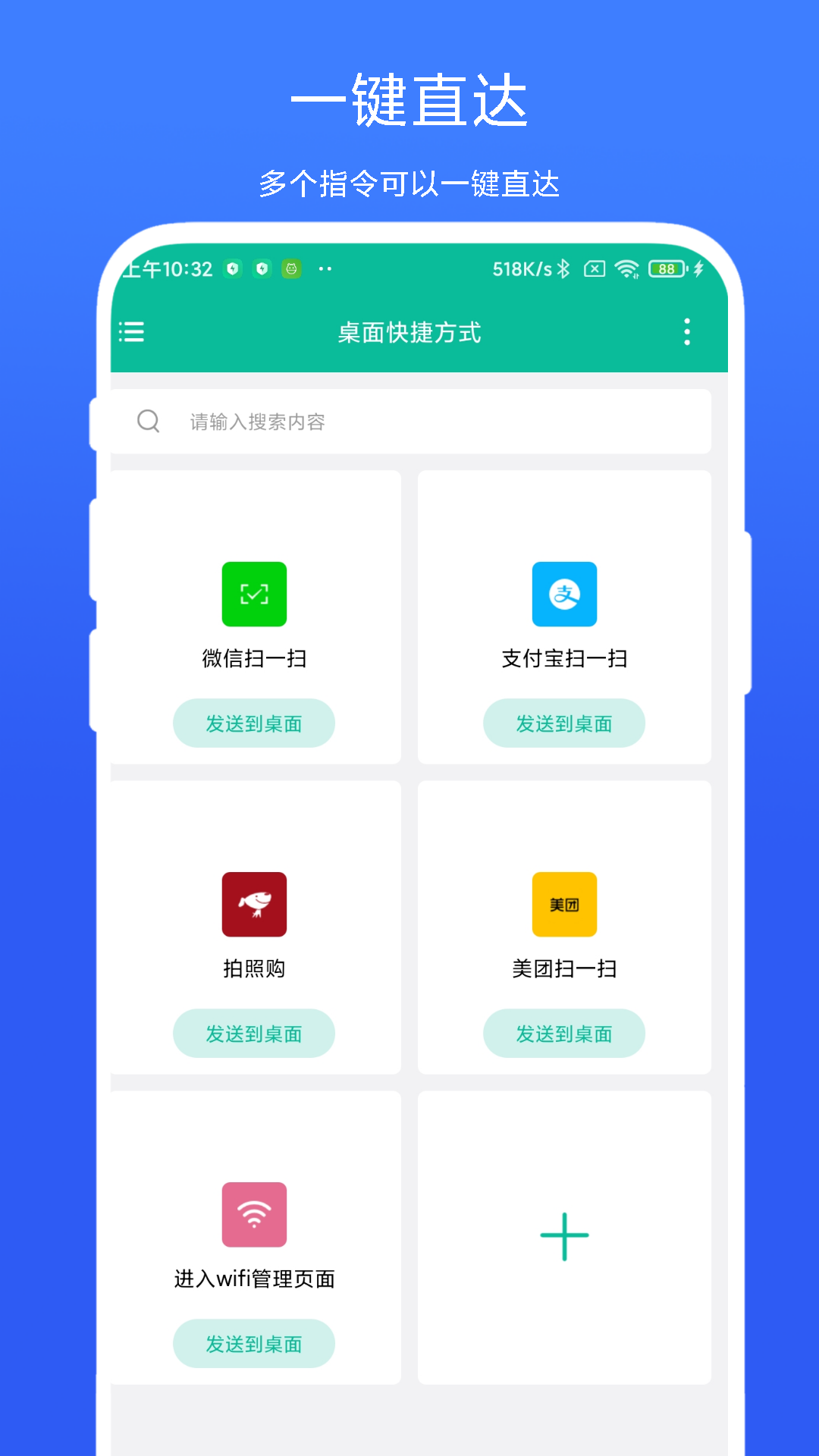This screenshot has height=1456, width=819.
Task: Tap the 518K/s network speed indicator
Action: (520, 268)
